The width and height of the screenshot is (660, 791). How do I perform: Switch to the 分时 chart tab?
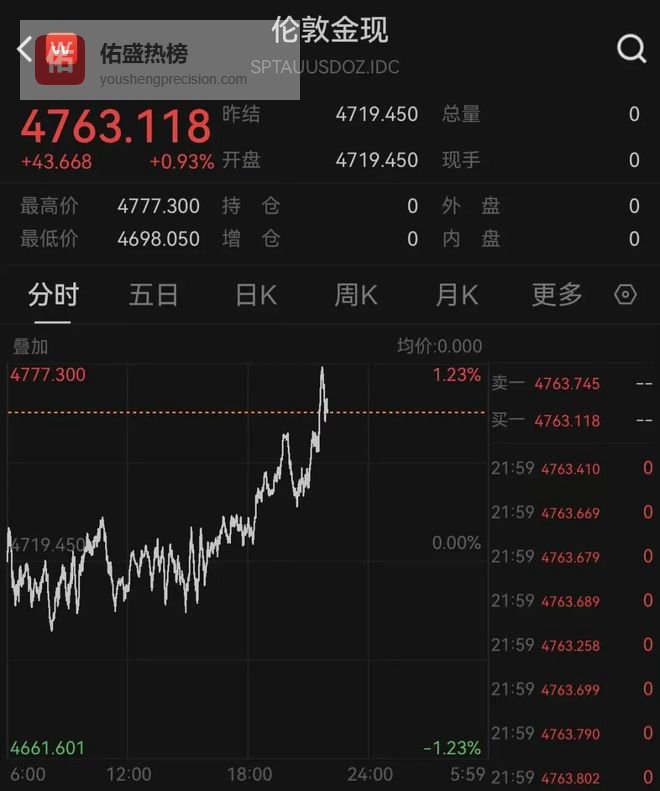[53, 295]
